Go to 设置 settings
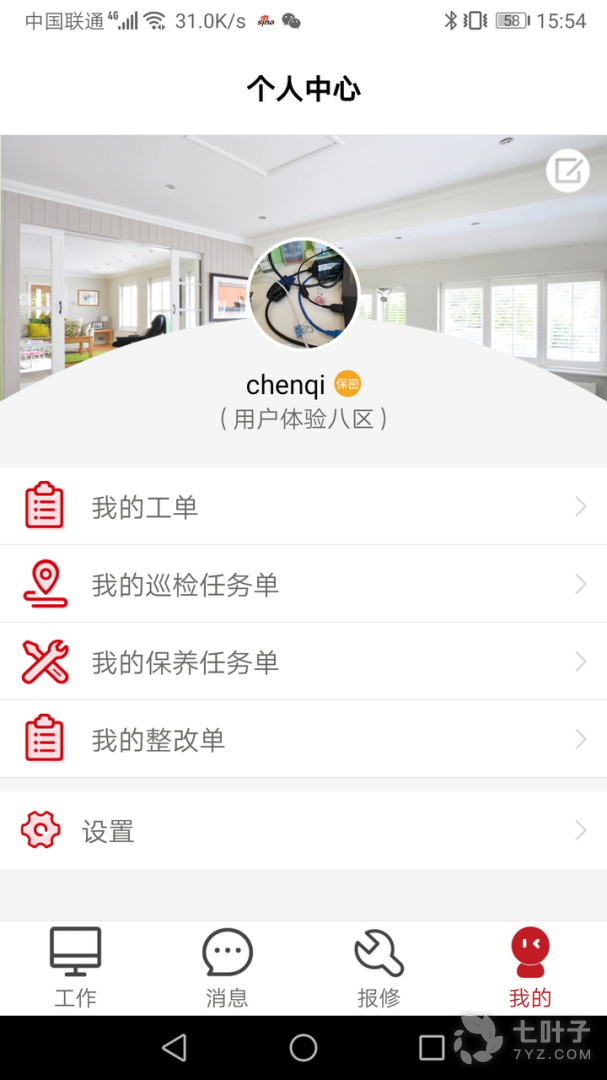607x1080 pixels. coord(303,831)
